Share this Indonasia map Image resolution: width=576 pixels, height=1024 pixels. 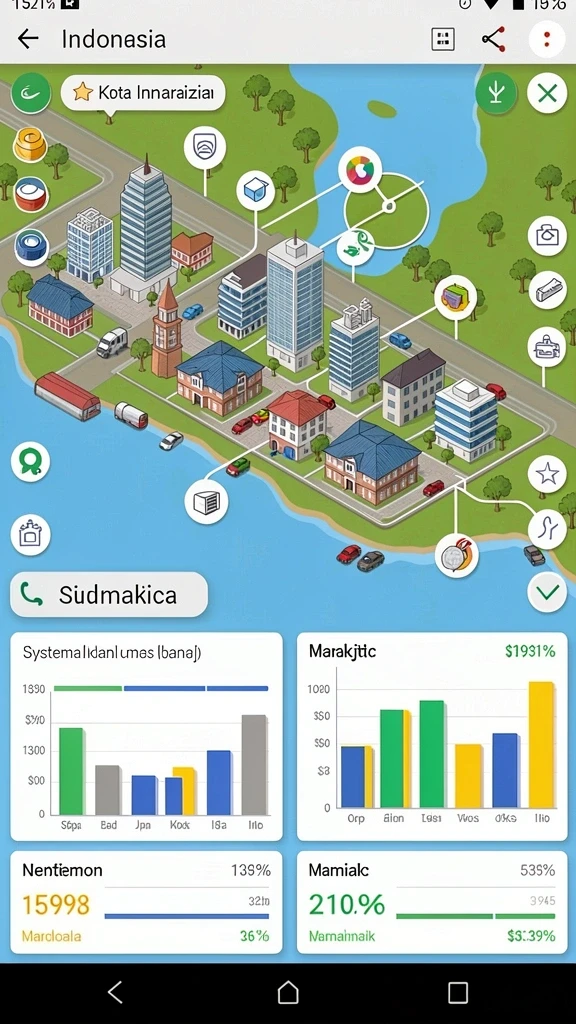pyautogui.click(x=494, y=39)
